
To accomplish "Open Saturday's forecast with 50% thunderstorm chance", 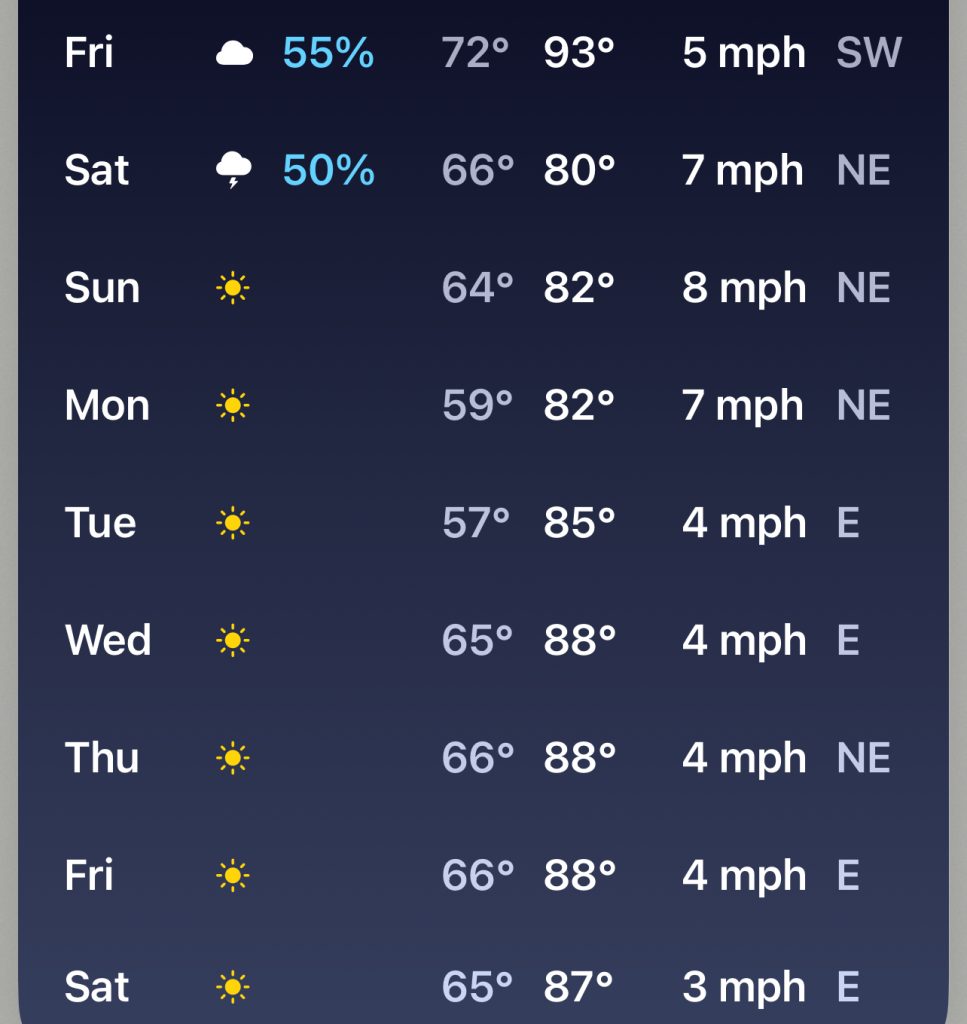I will tap(483, 171).
